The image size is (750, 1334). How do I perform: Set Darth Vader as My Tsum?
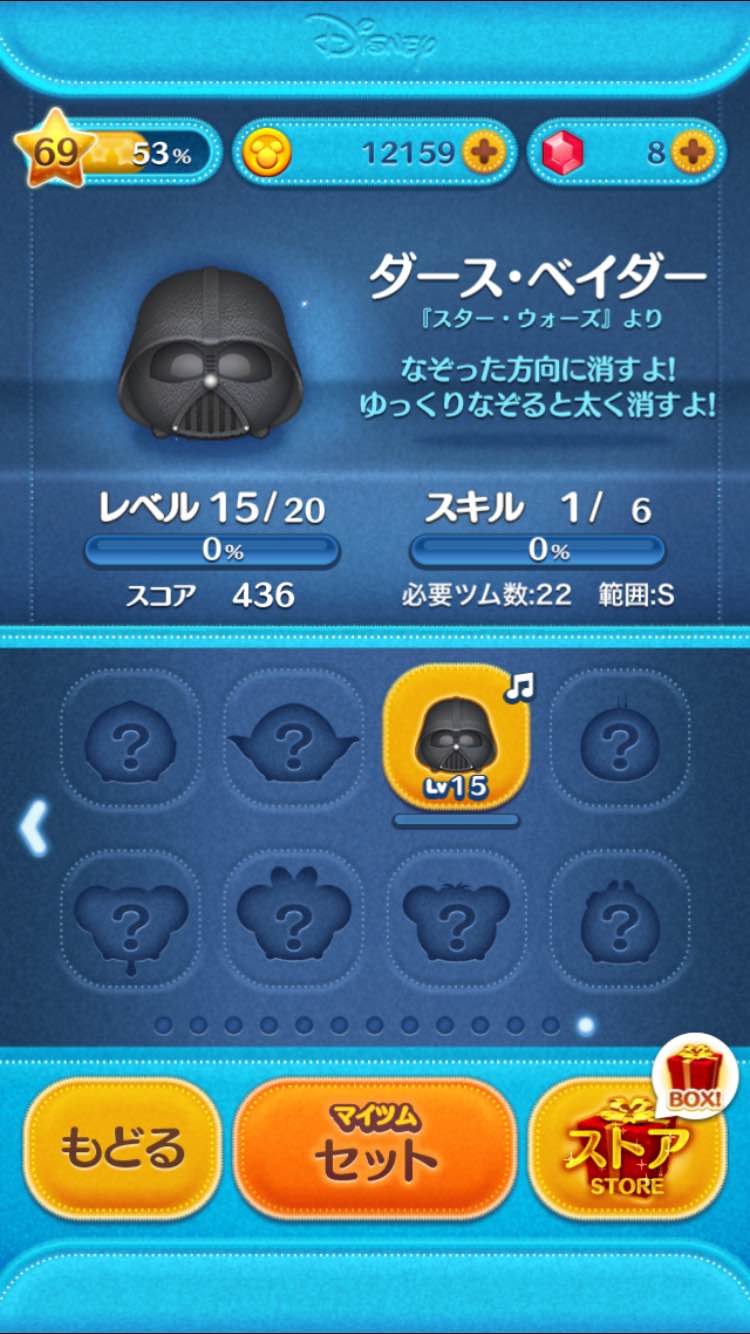[375, 1147]
